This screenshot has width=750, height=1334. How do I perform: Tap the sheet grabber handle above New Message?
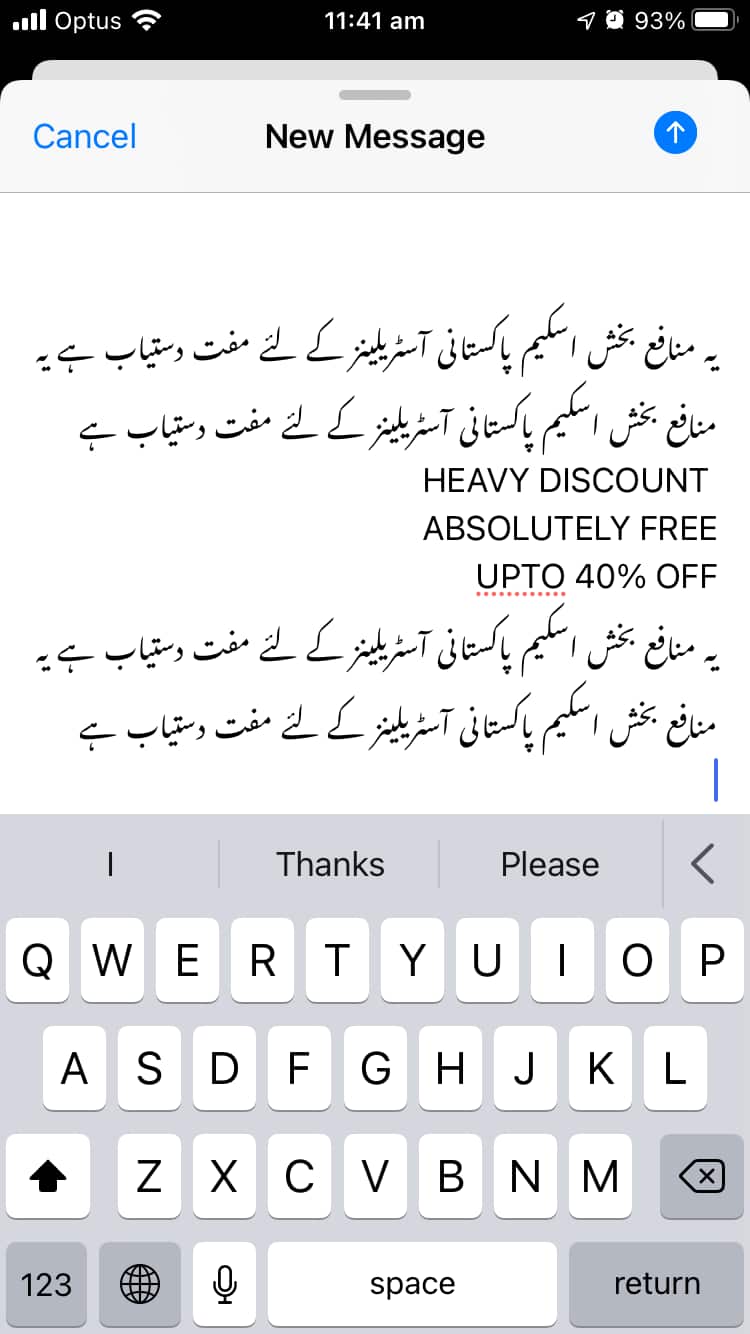(x=375, y=96)
